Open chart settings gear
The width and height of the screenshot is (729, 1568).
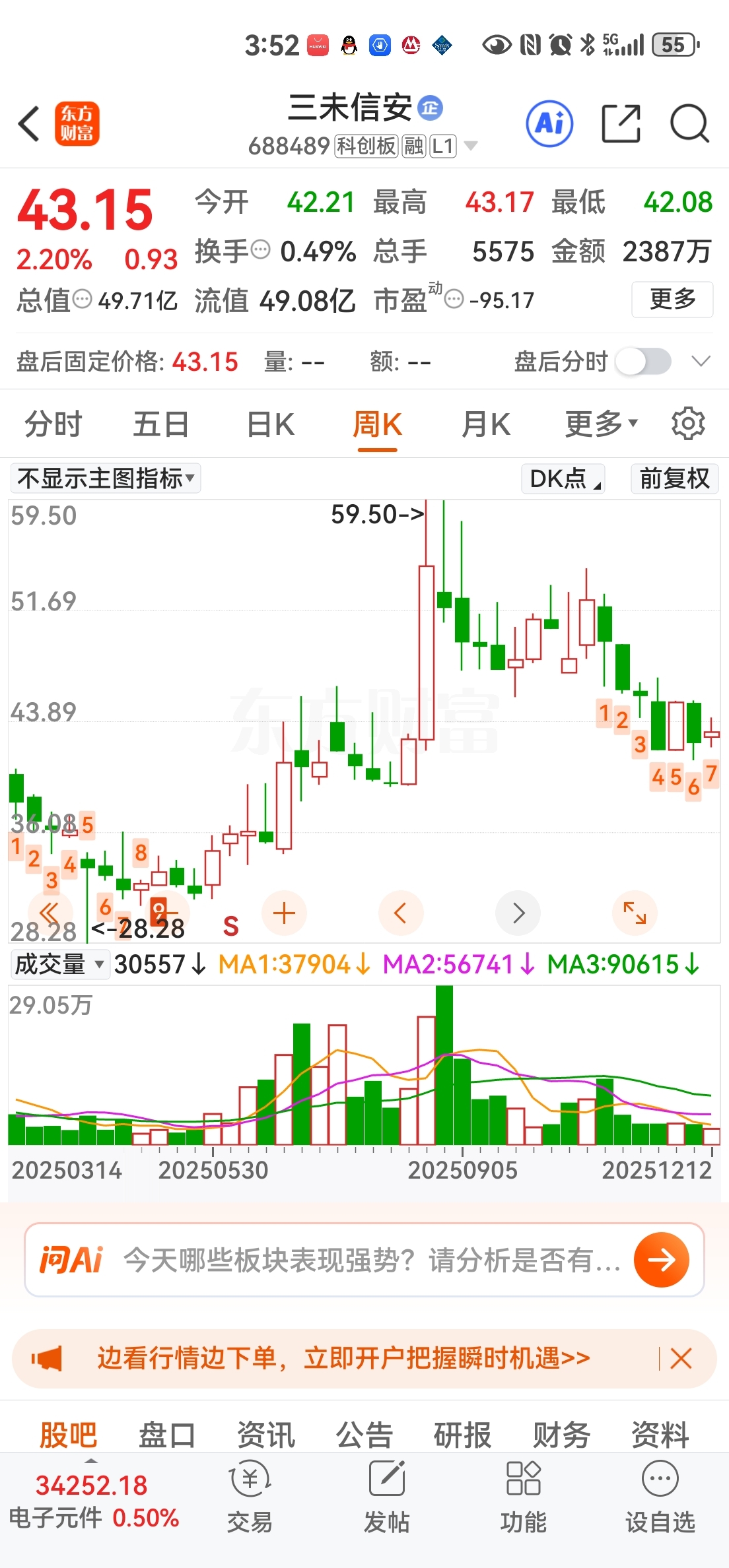click(688, 424)
